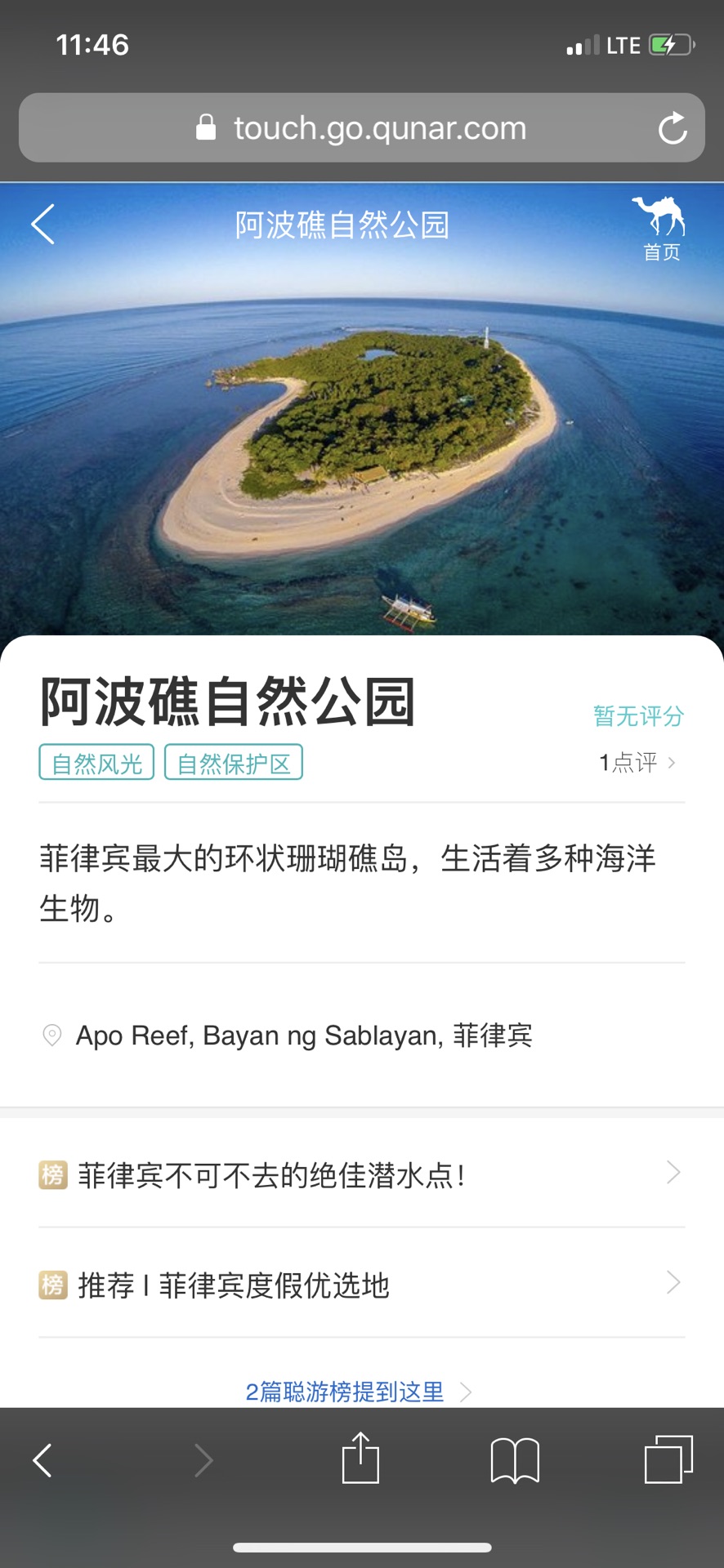Screen dimensions: 724x1568
Task: Open the Apo Reef address location
Action: 303,1036
